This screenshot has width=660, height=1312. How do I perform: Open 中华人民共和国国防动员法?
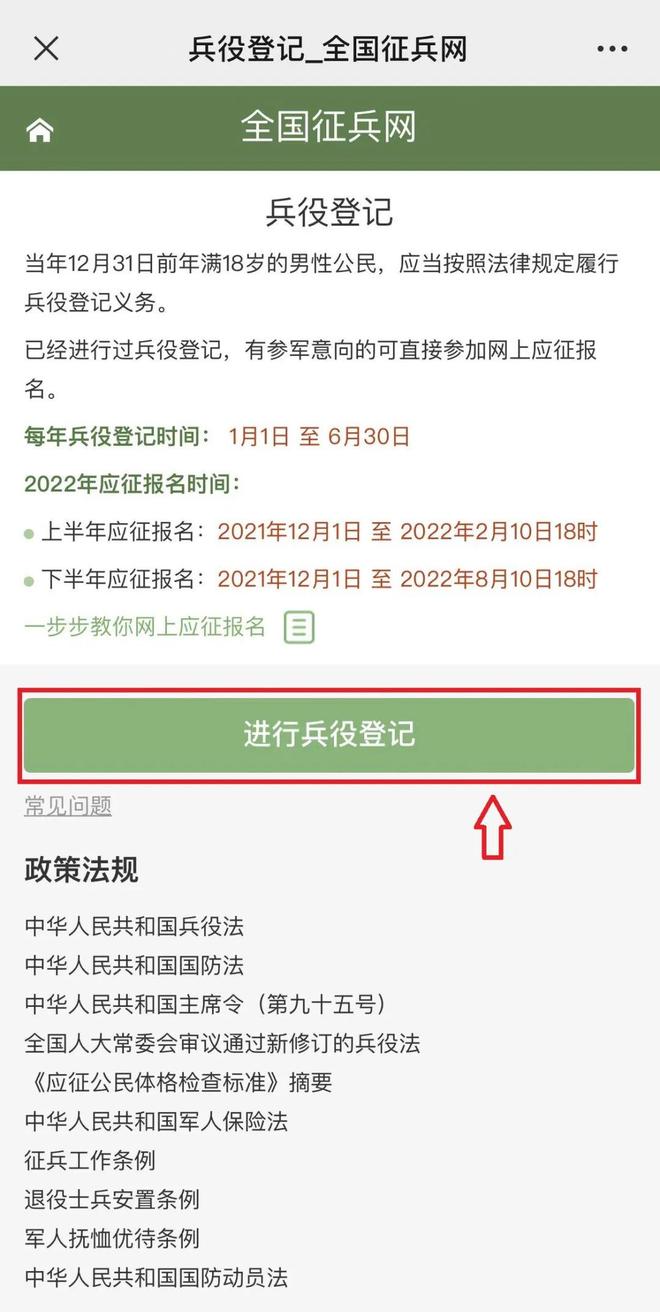point(156,1277)
